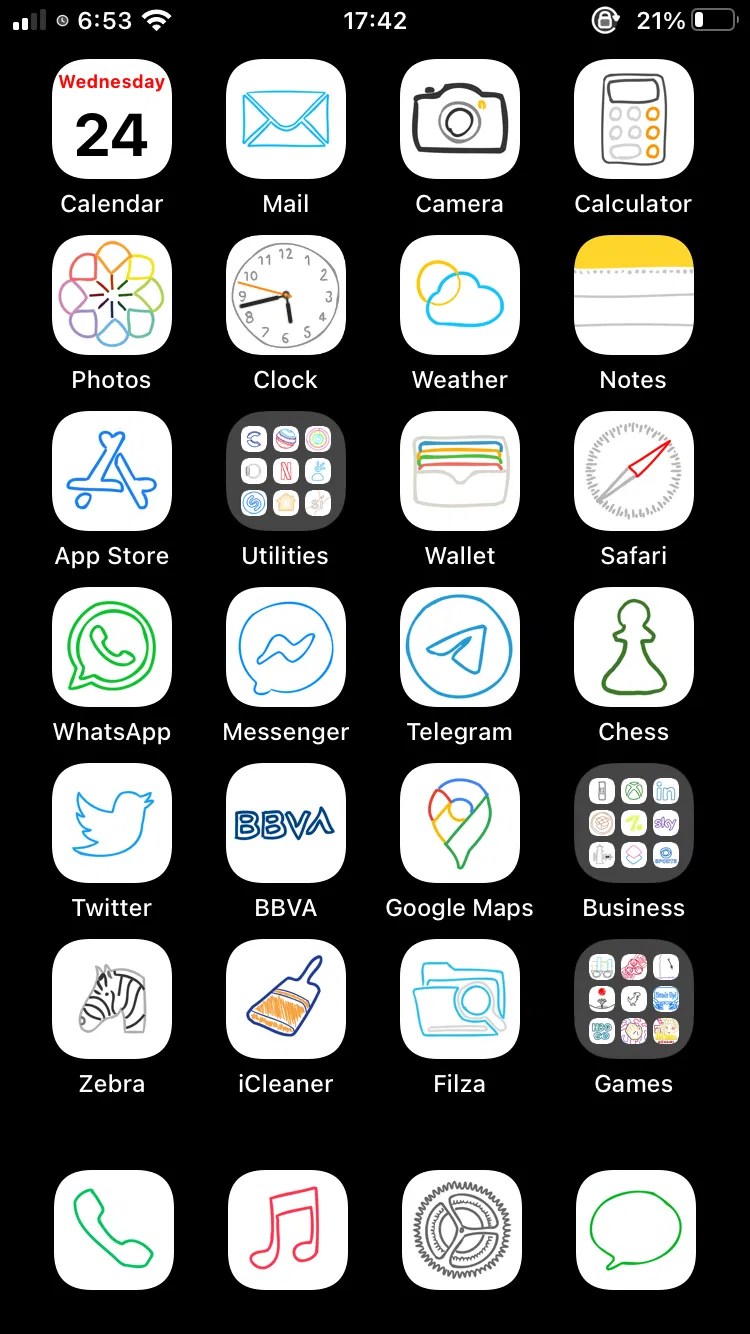750x1334 pixels.
Task: Launch Safari browser
Action: pos(633,471)
